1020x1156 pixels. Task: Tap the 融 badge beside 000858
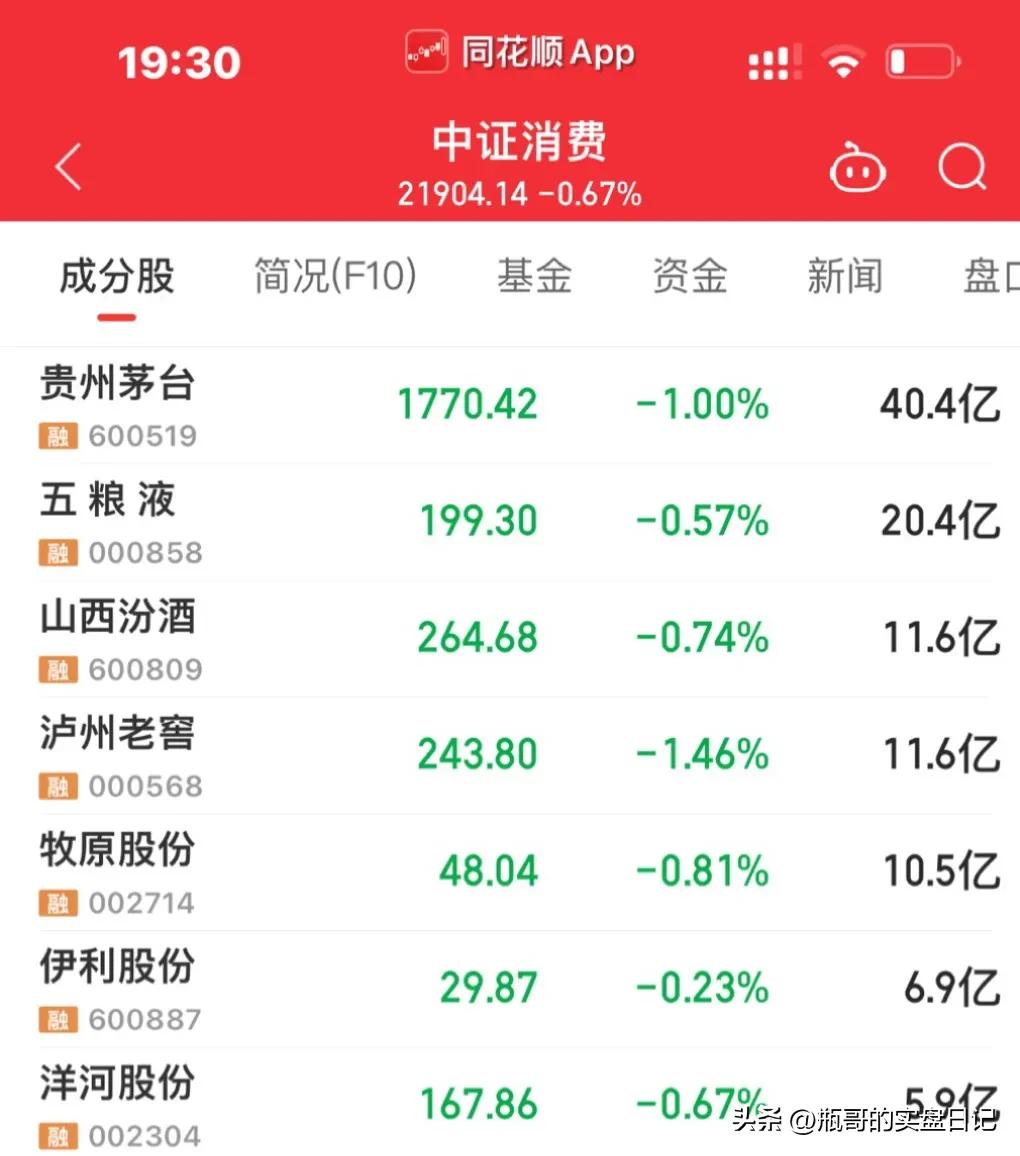coord(57,552)
